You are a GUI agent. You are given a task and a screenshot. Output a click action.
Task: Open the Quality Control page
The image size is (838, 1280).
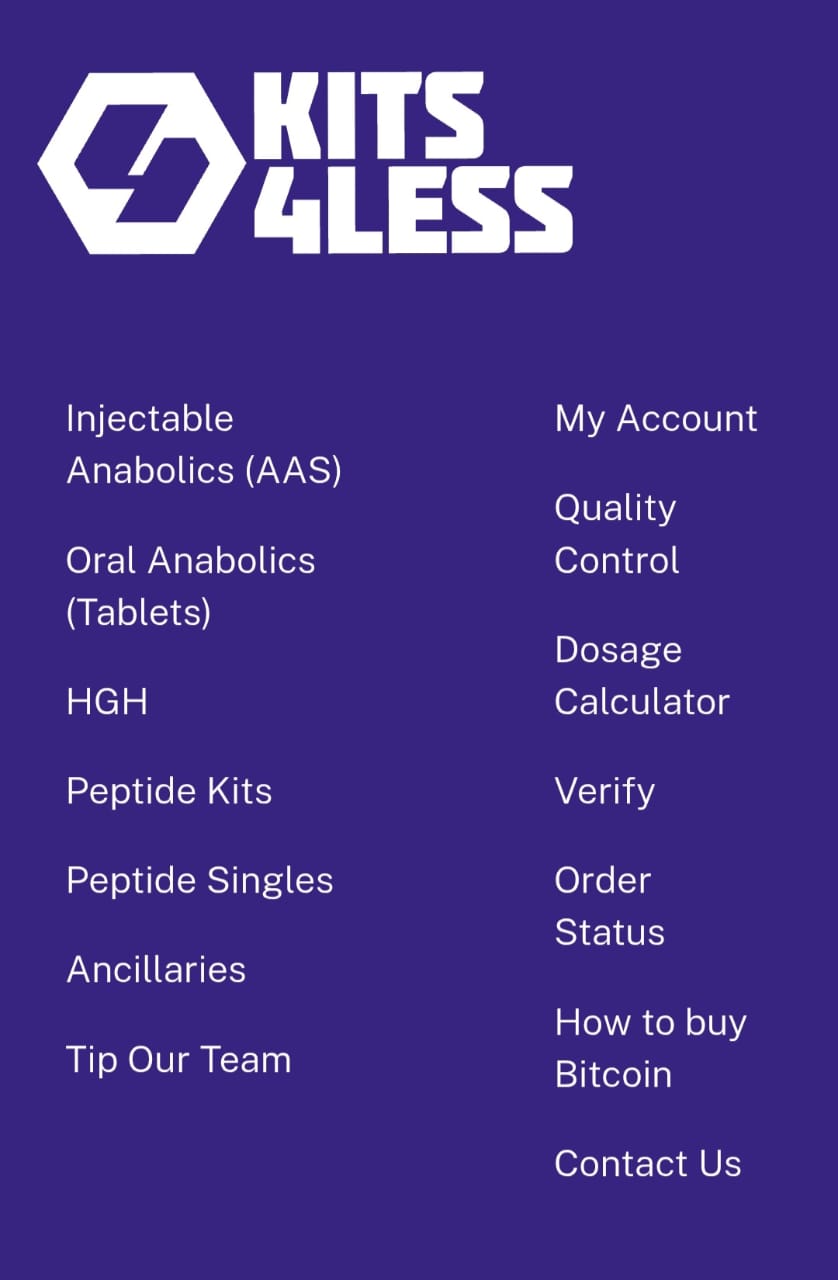pos(617,534)
